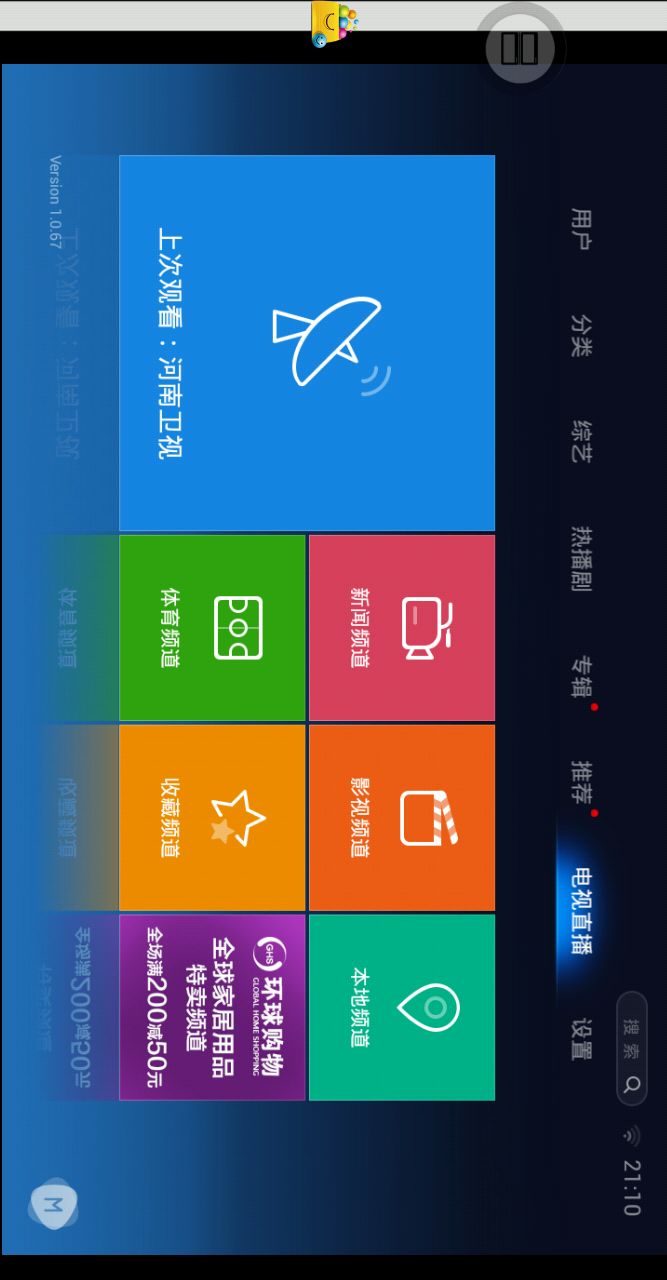This screenshot has height=1280, width=667.
Task: Switch to the 推荐 tab
Action: [581, 783]
